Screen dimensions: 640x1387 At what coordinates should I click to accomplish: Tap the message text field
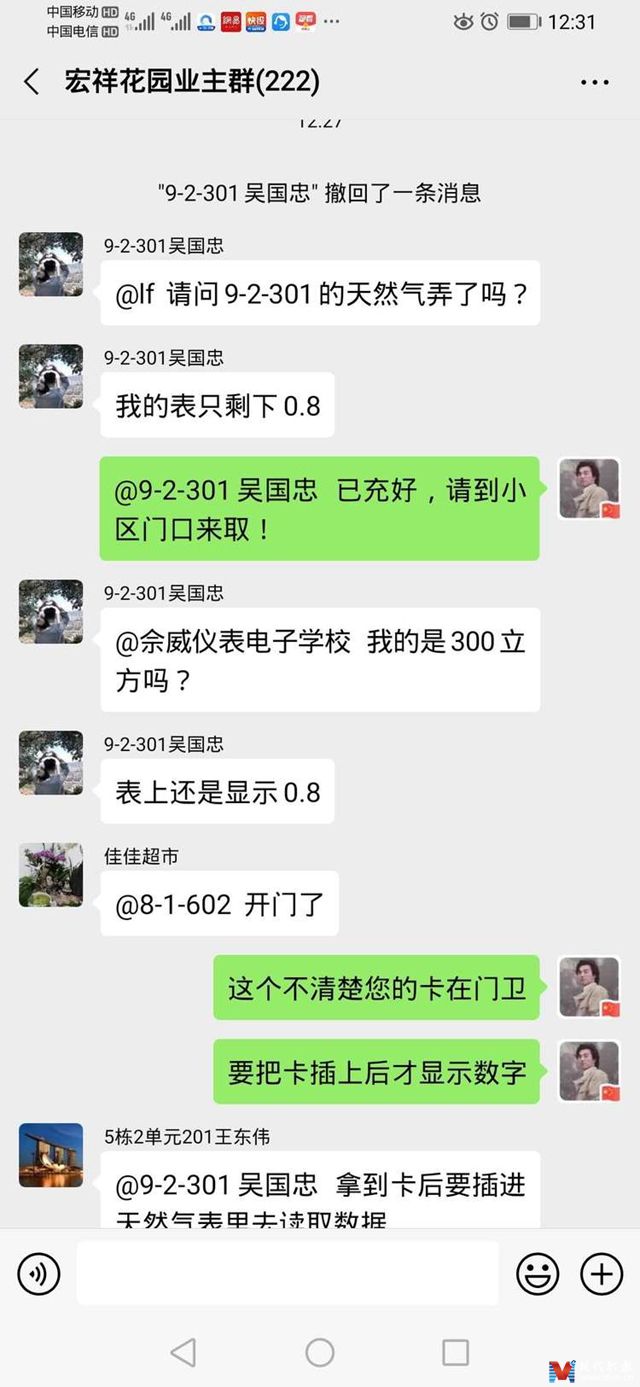coord(288,1273)
